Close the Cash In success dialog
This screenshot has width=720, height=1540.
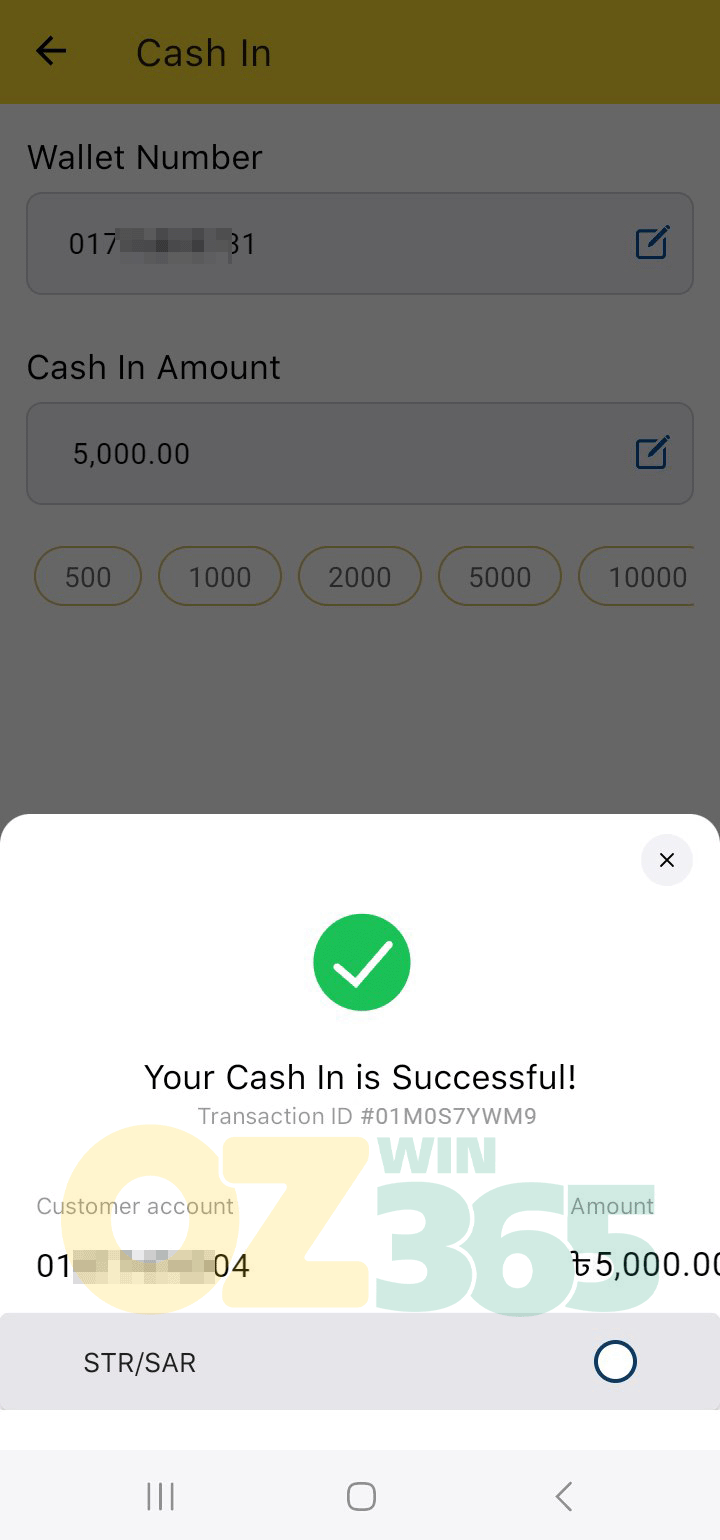tap(667, 860)
